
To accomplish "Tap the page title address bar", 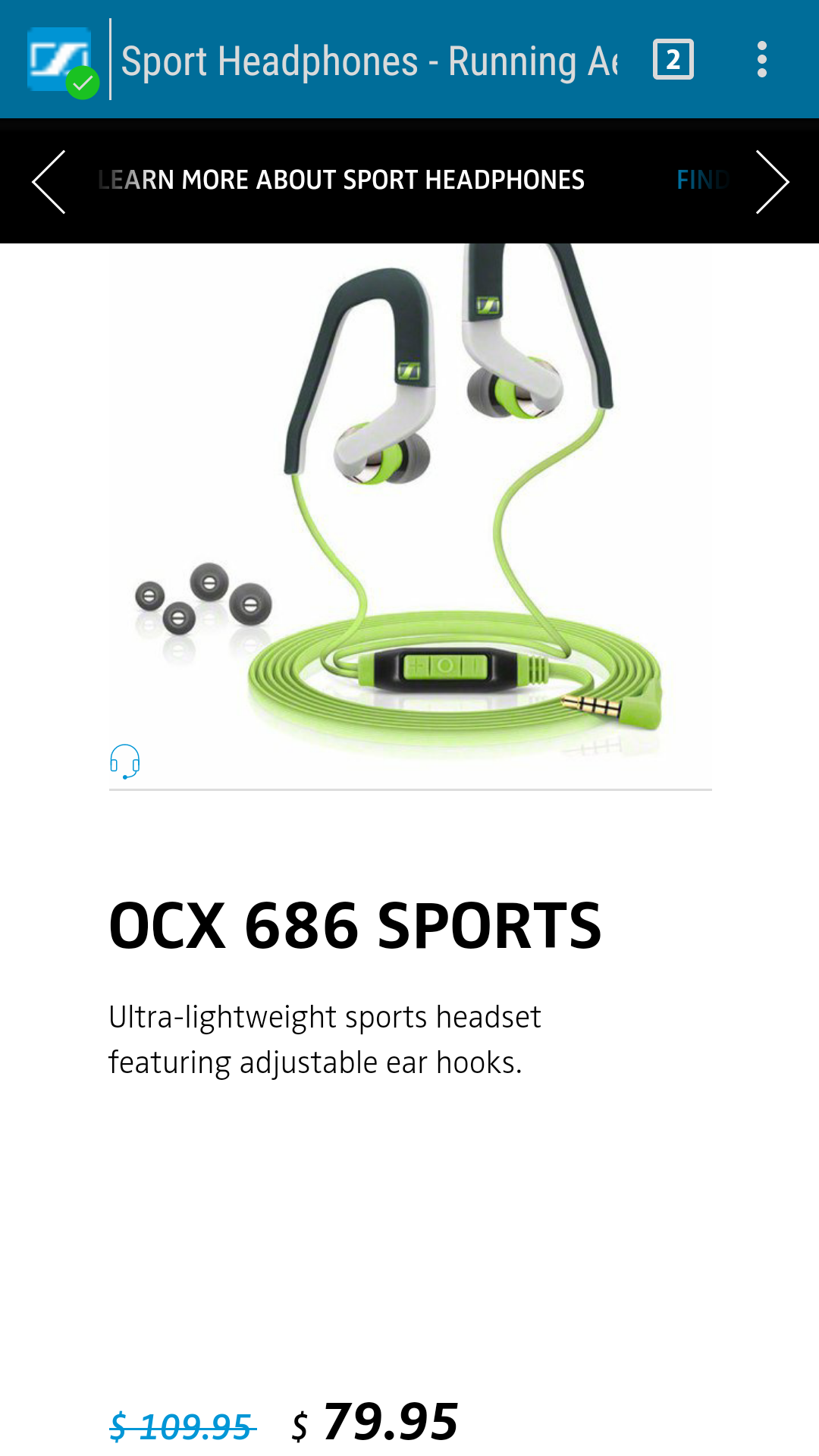I will [369, 61].
